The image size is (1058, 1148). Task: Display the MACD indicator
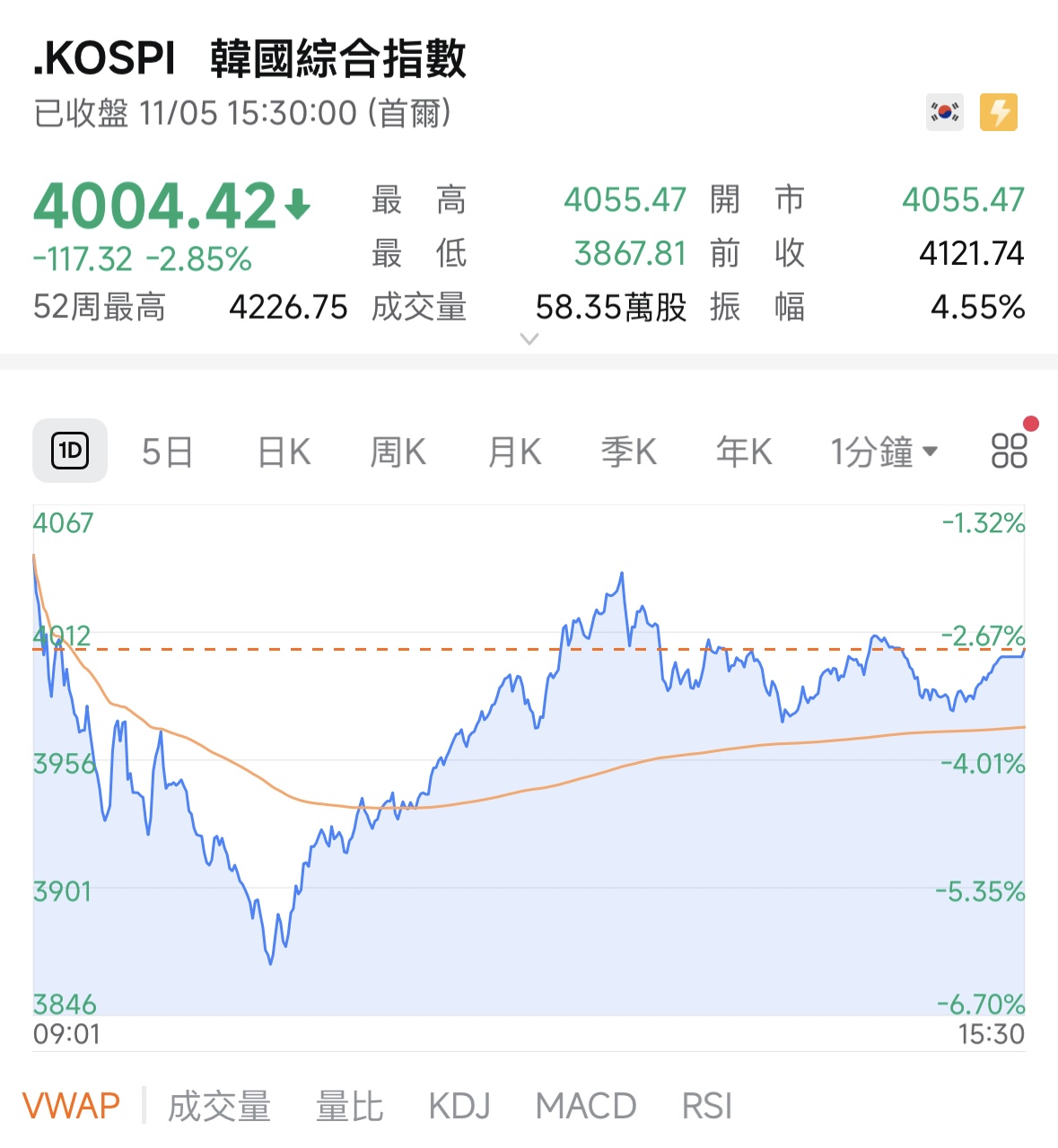[x=586, y=1106]
